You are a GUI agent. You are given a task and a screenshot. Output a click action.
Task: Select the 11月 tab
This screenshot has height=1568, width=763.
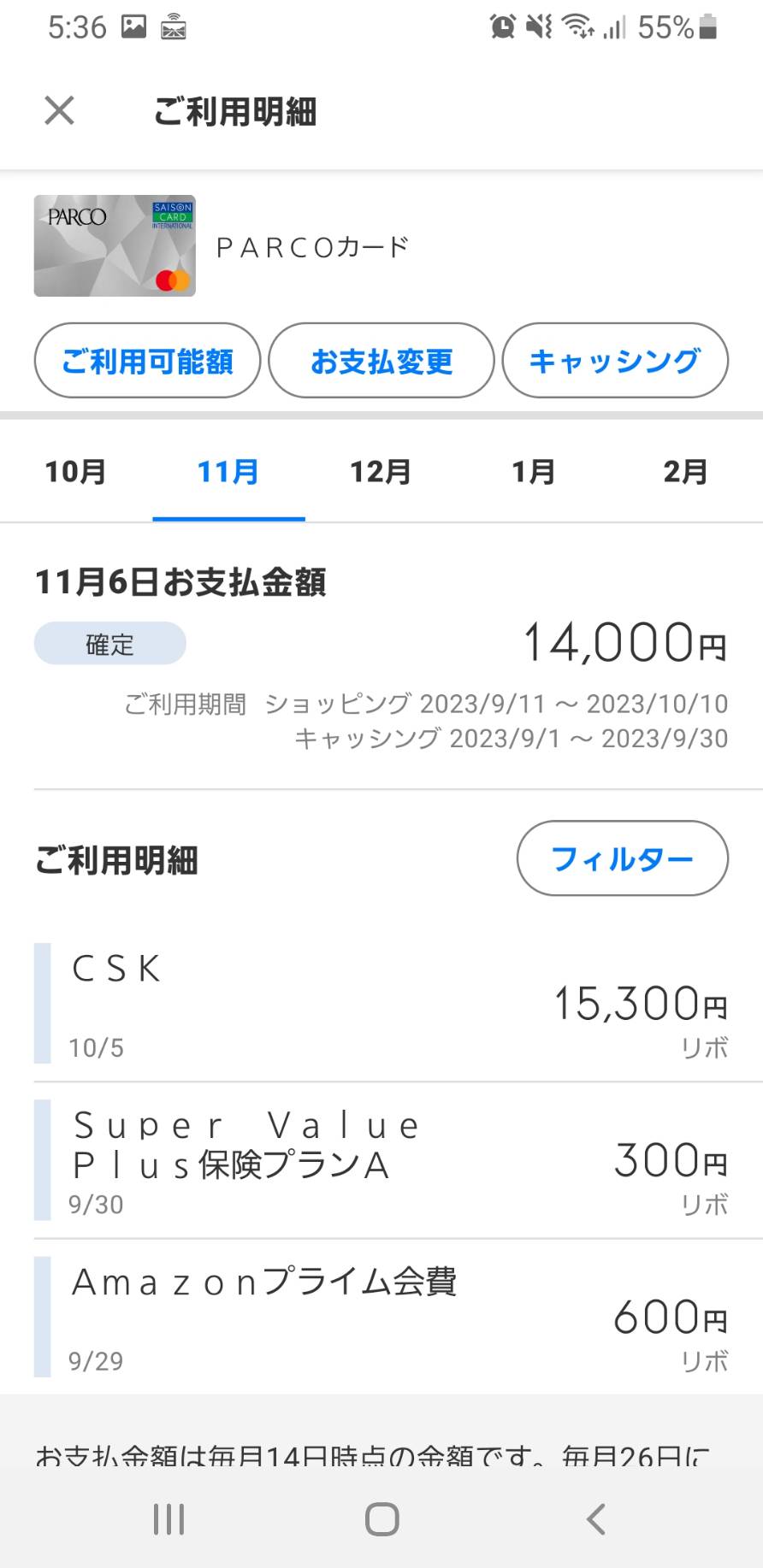228,471
